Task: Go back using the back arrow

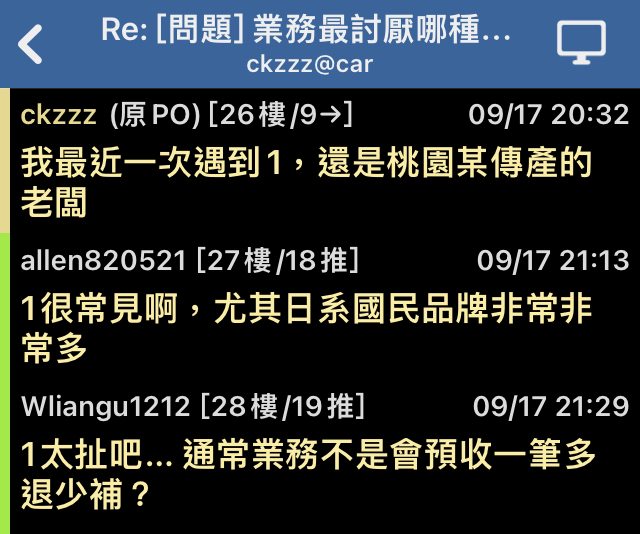Action: [x=32, y=44]
